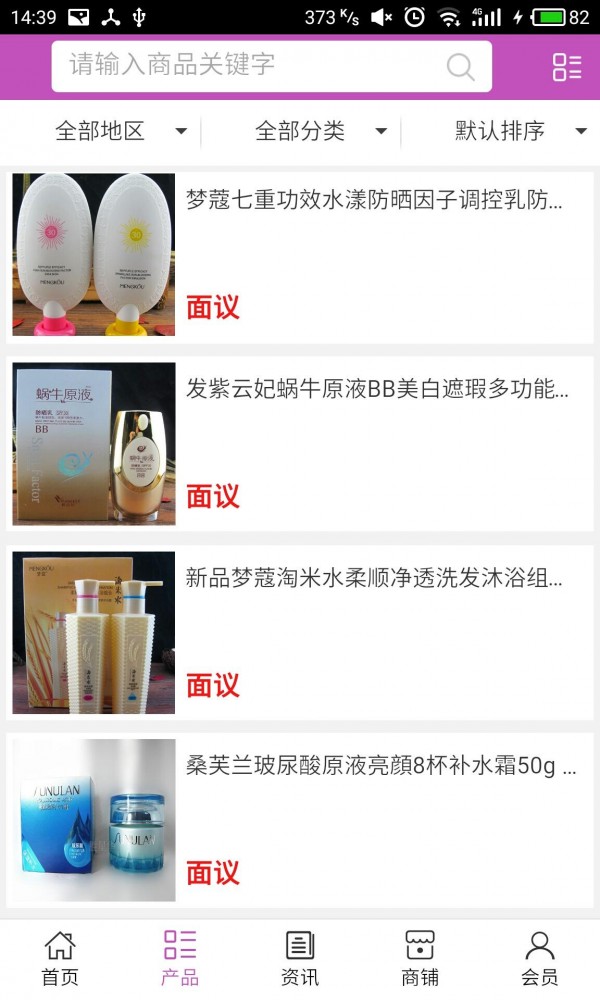View the 桑芙兰玻尿酸原液 cream product

(380, 767)
